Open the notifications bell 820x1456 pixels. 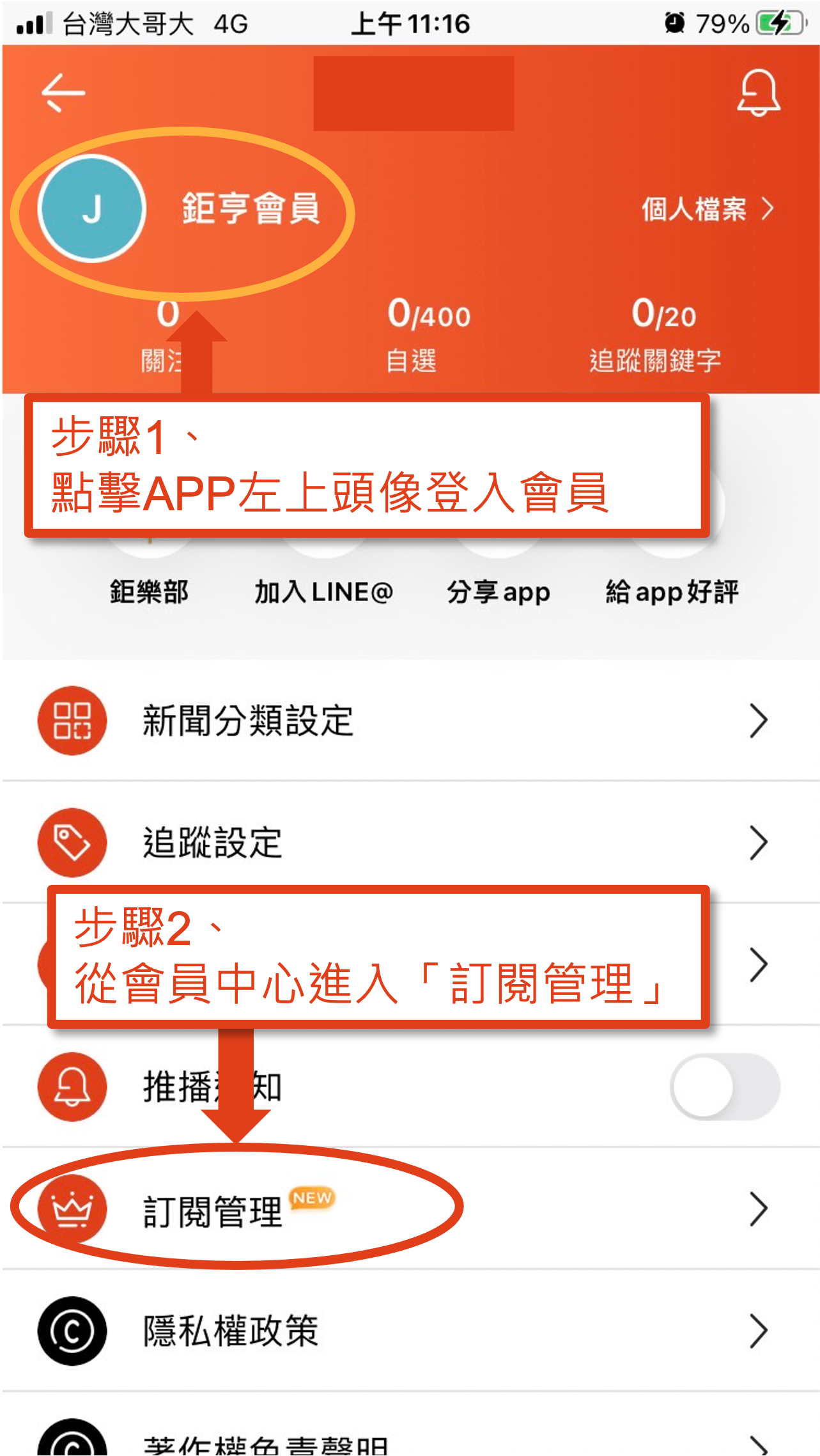pyautogui.click(x=758, y=93)
